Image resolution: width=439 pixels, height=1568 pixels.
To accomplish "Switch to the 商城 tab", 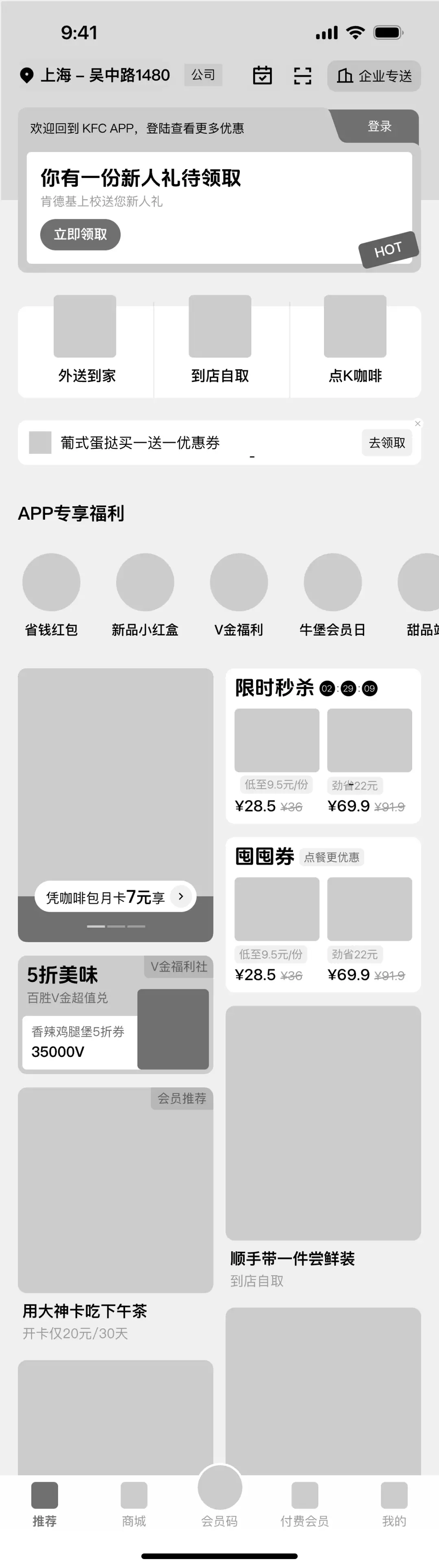I will point(134,1504).
